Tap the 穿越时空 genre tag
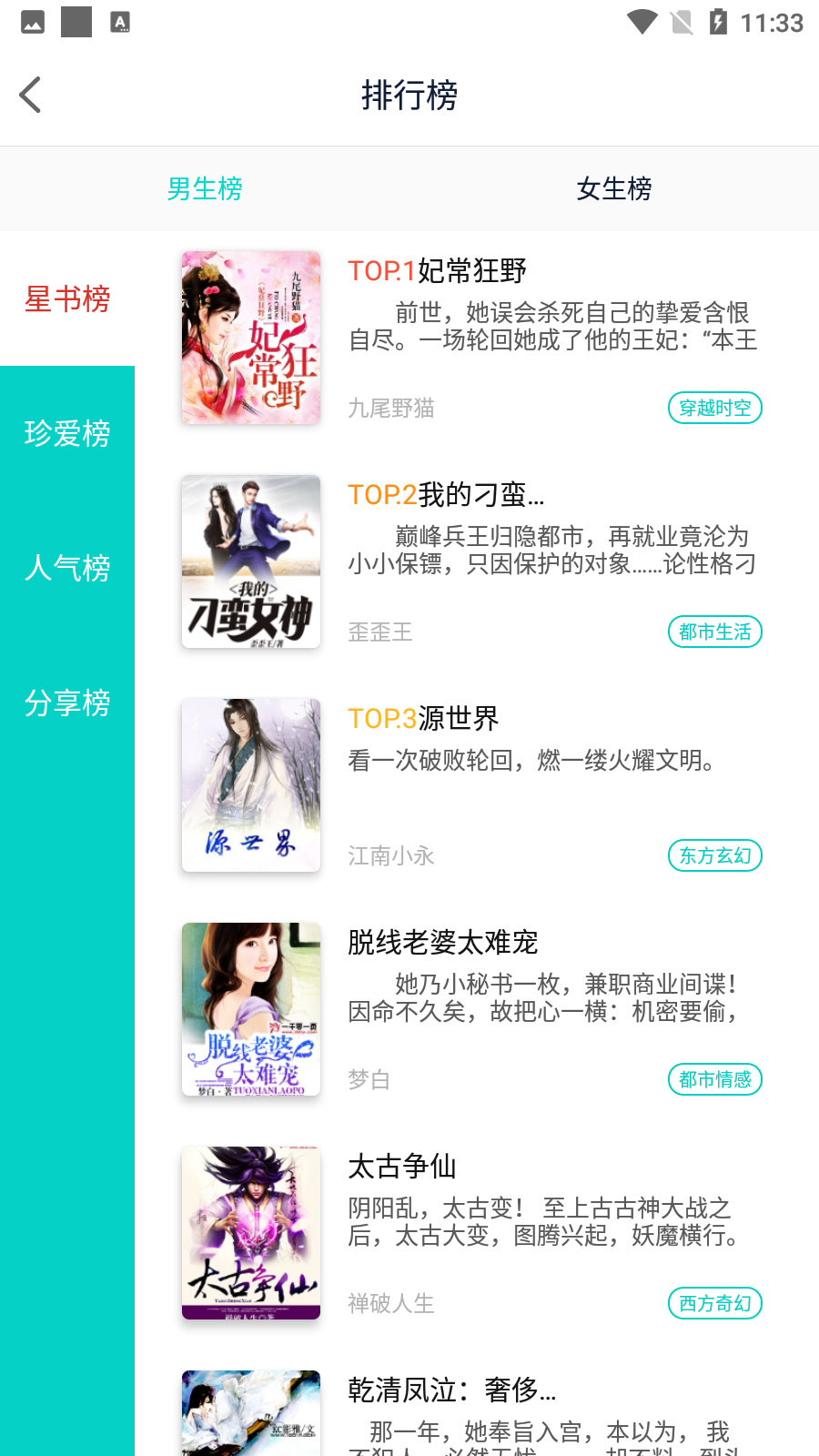819x1456 pixels. [715, 408]
